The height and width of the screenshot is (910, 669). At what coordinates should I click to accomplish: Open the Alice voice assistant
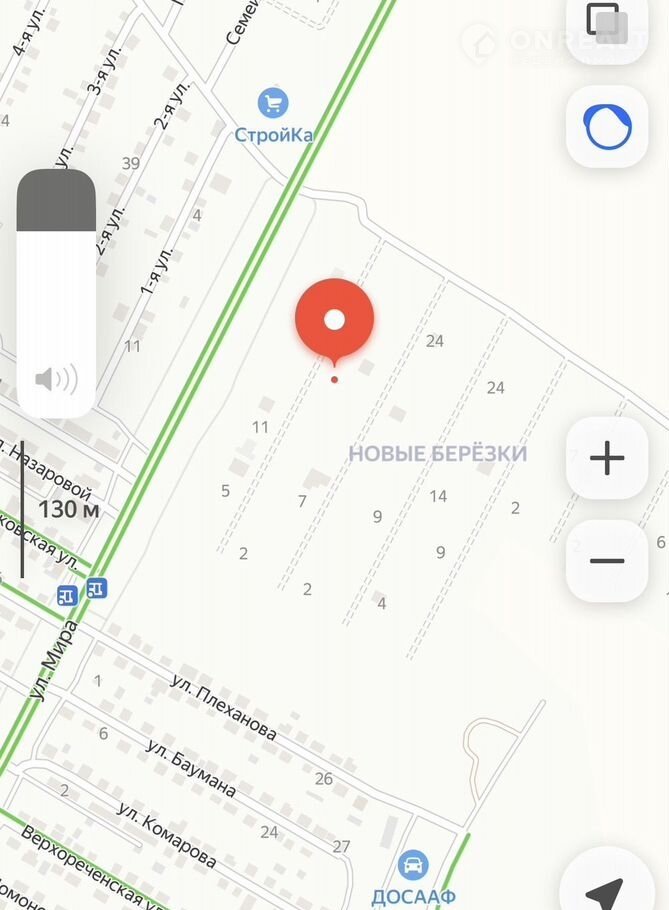[x=607, y=127]
